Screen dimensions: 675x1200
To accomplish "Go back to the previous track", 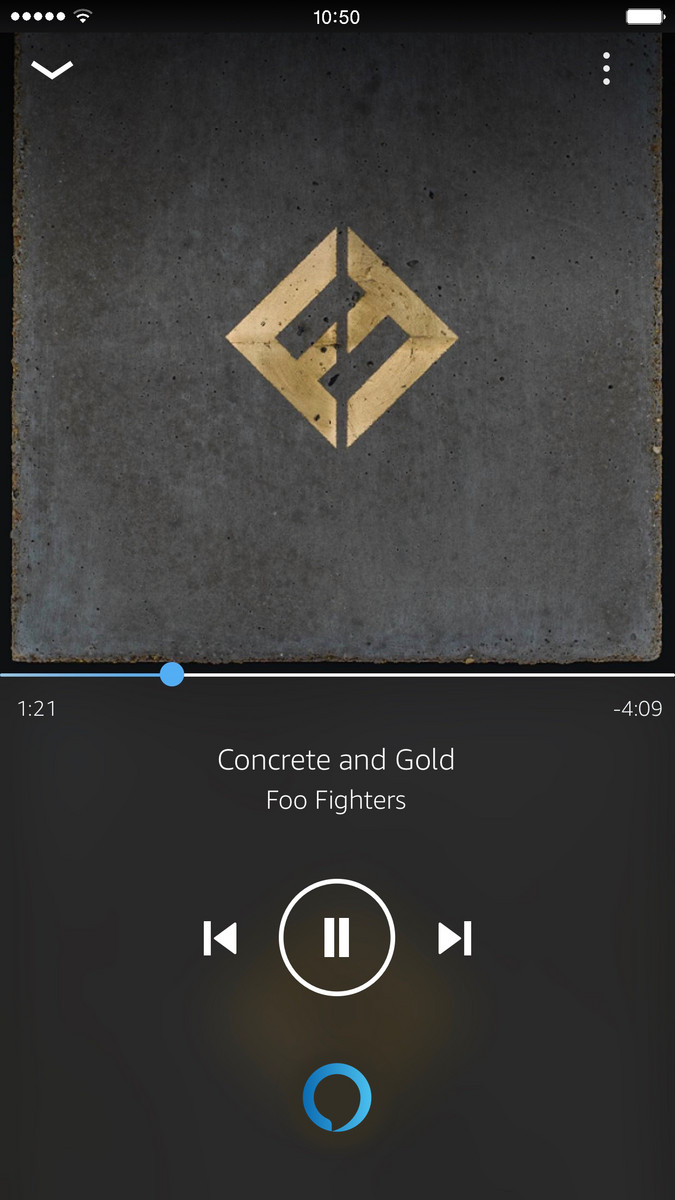I will [x=220, y=938].
